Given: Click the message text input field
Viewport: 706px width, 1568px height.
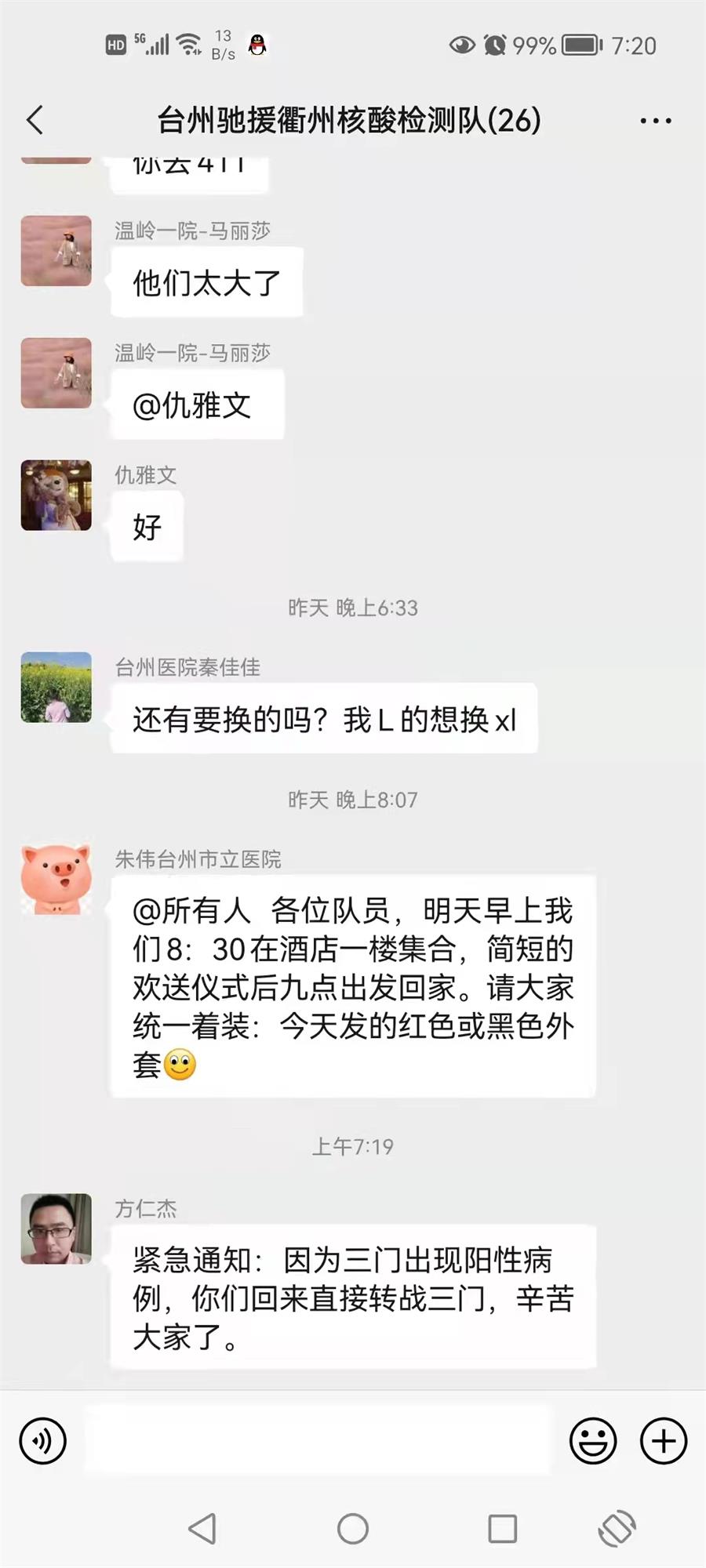Looking at the screenshot, I should click(314, 1439).
